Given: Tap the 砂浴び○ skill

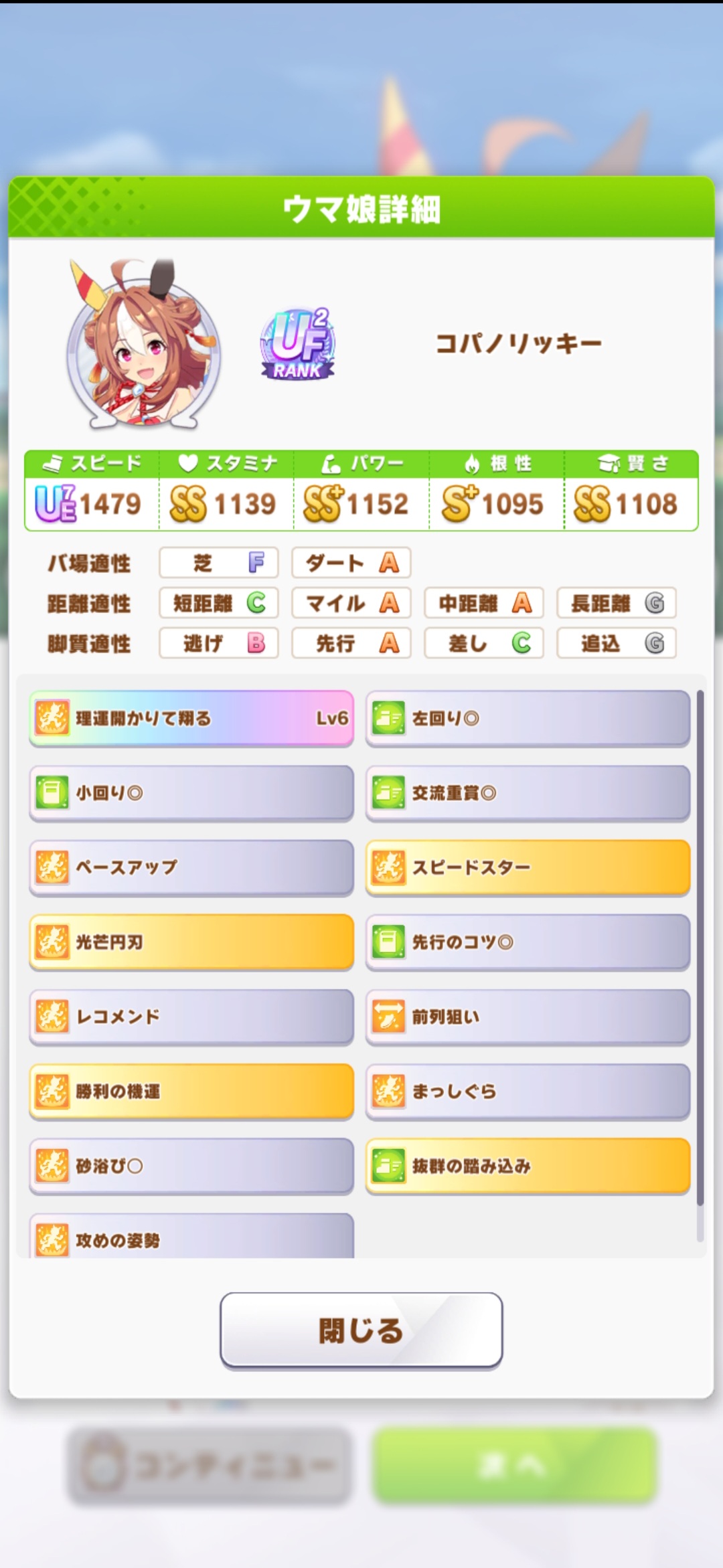Looking at the screenshot, I should click(191, 1166).
